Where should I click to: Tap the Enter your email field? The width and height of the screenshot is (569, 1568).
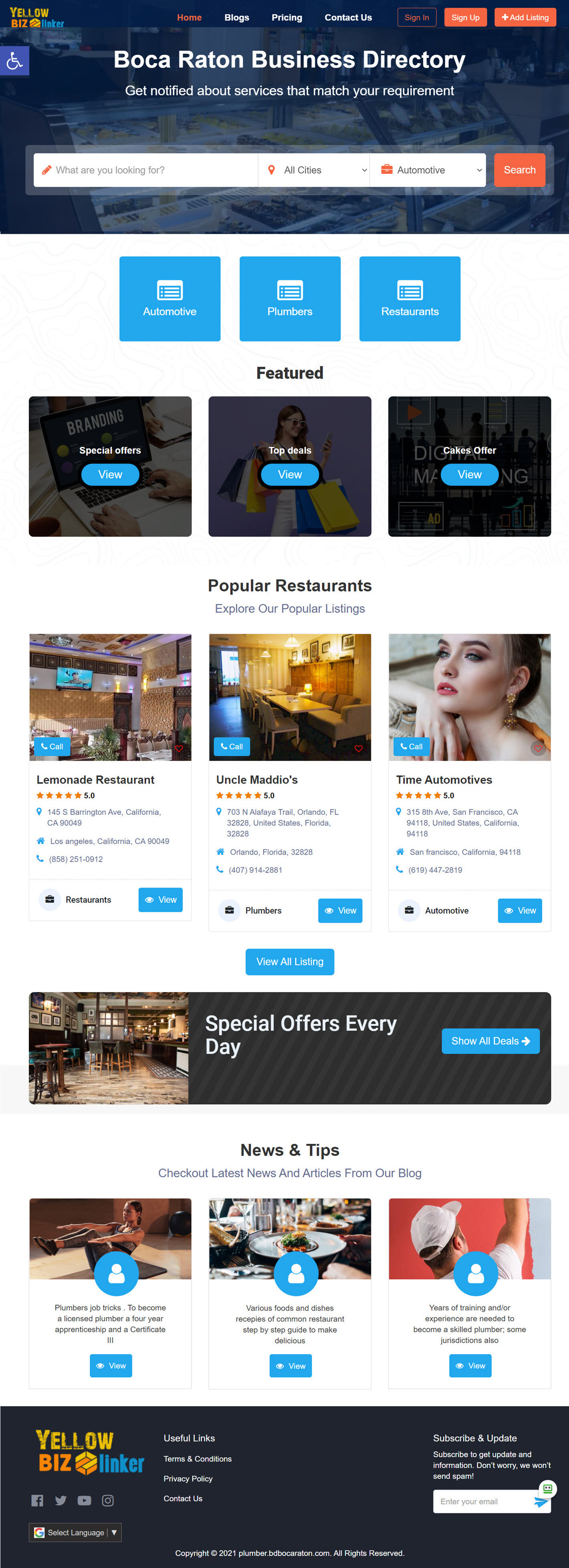tap(481, 1502)
